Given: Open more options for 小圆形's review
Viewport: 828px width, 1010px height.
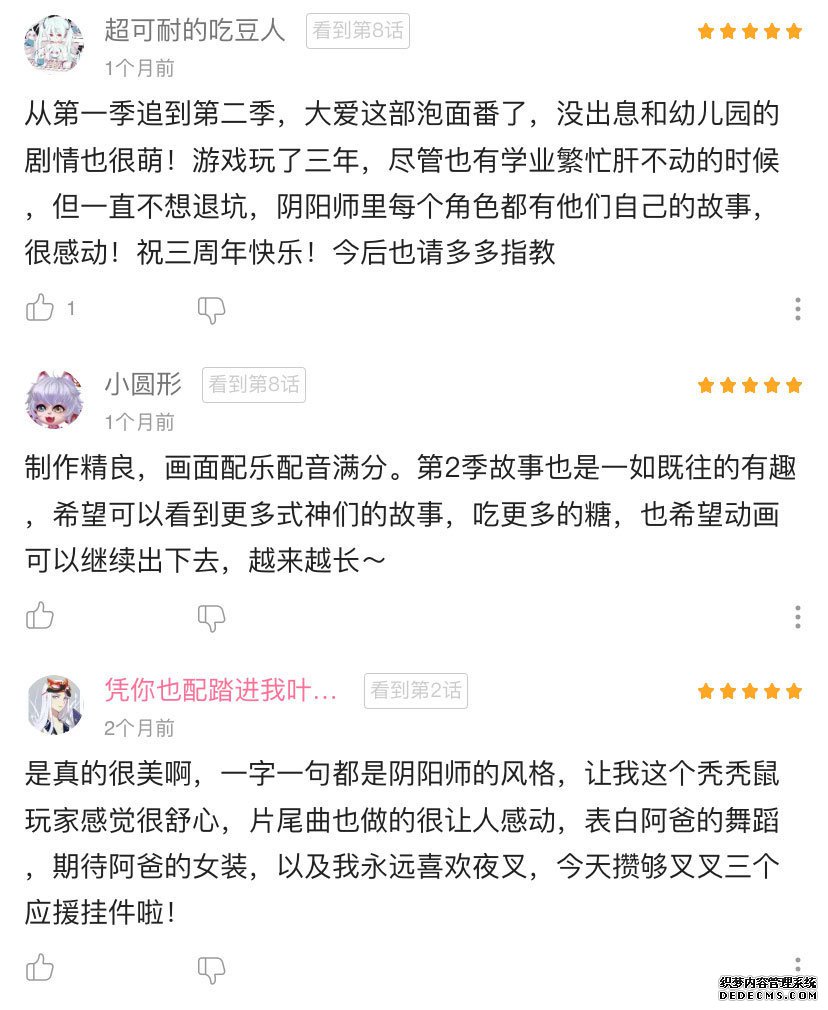Looking at the screenshot, I should (x=797, y=616).
